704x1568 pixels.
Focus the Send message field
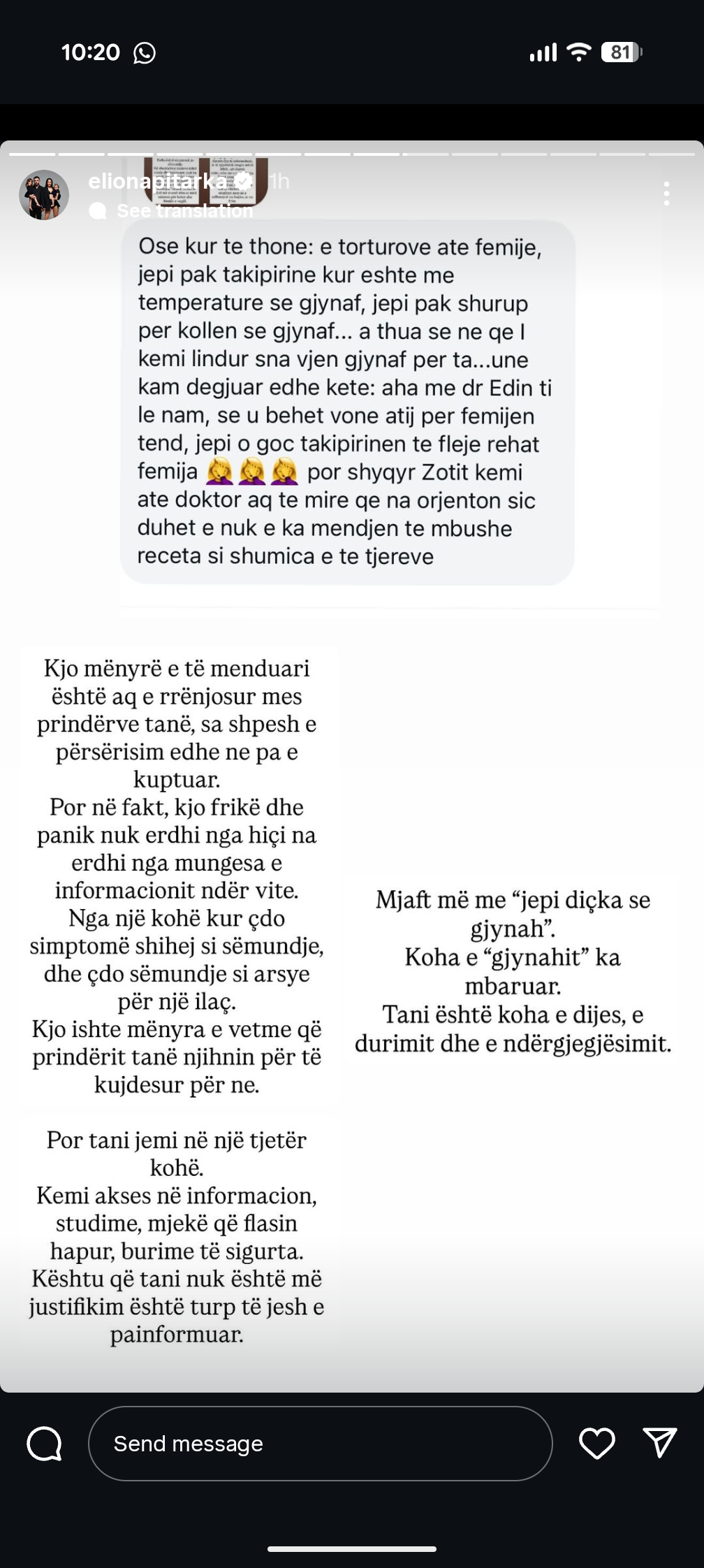click(x=320, y=1443)
